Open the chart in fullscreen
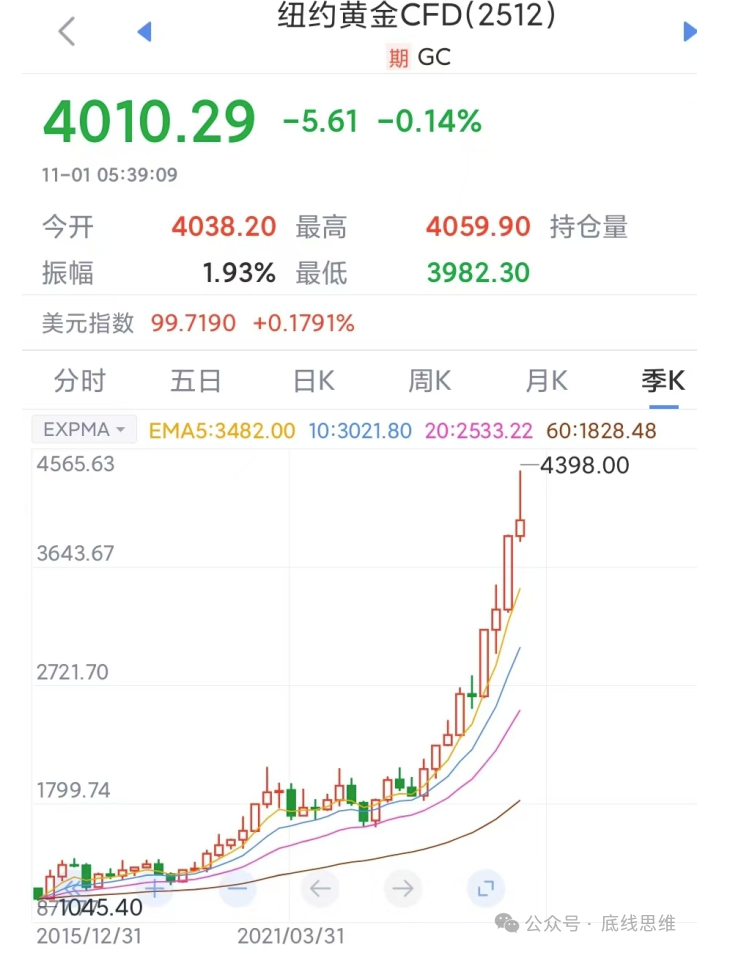 click(x=485, y=888)
